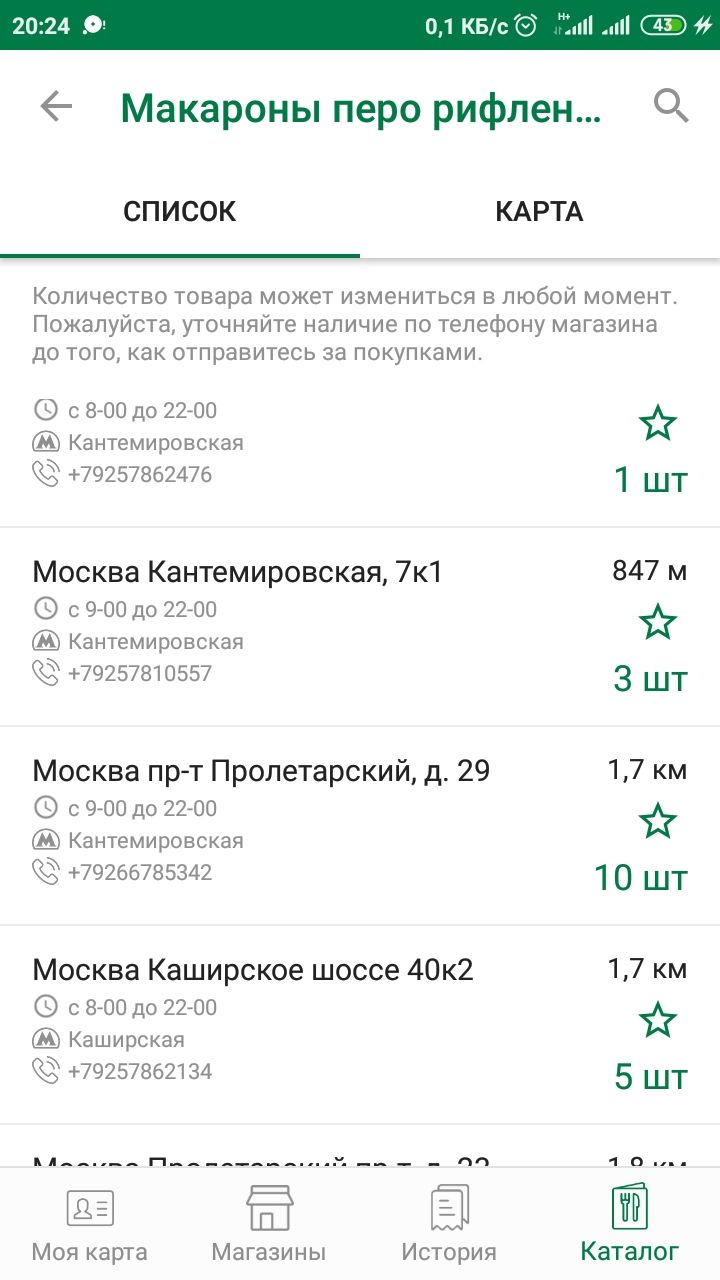The image size is (720, 1280).
Task: Open search via the magnifier icon
Action: [x=671, y=105]
